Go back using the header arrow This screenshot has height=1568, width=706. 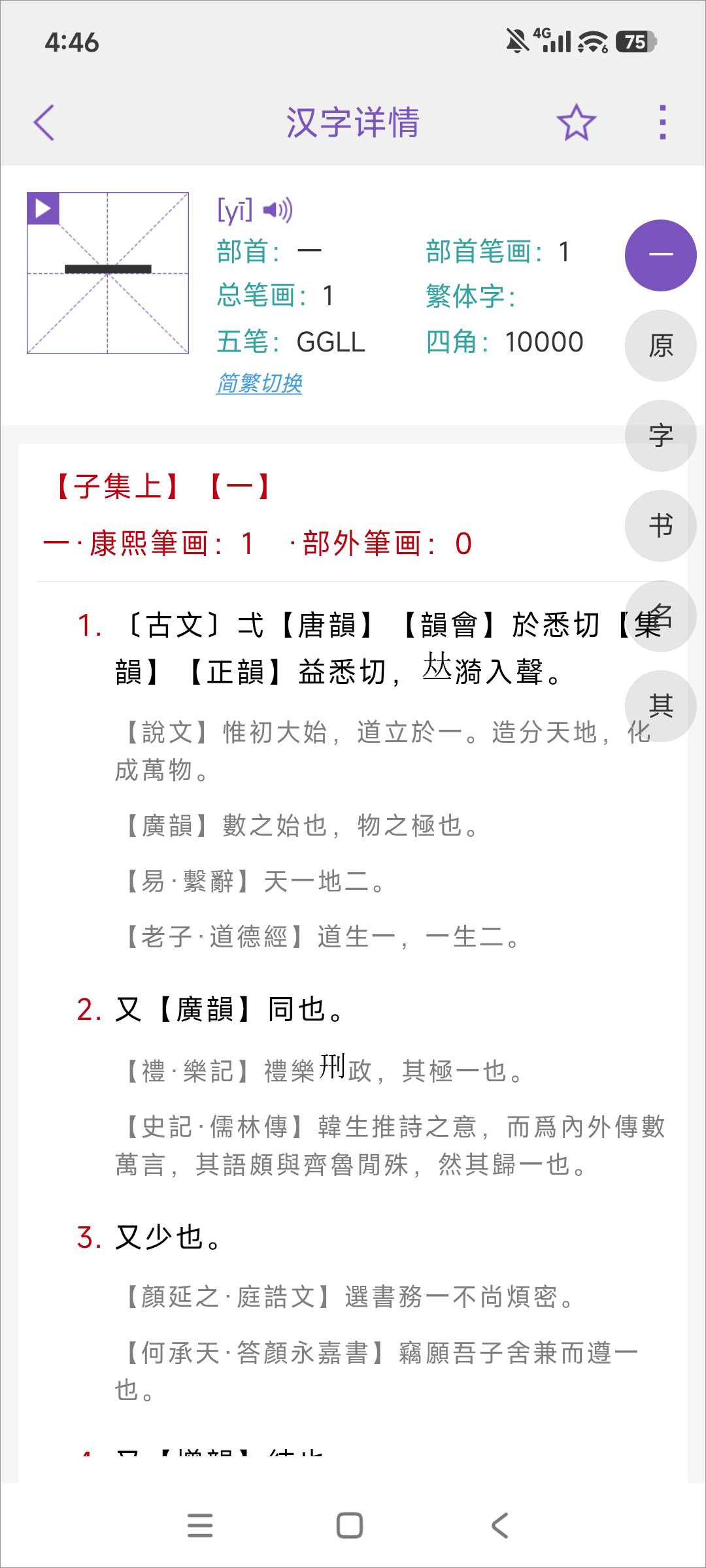[44, 122]
